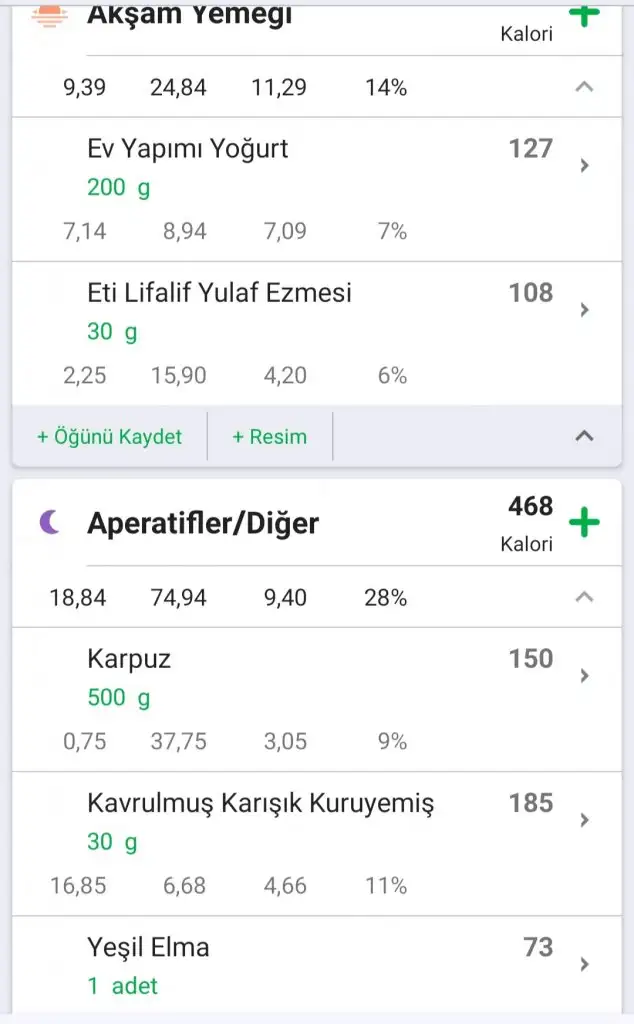The image size is (634, 1024).
Task: Add a picture with + Resim
Action: (270, 437)
